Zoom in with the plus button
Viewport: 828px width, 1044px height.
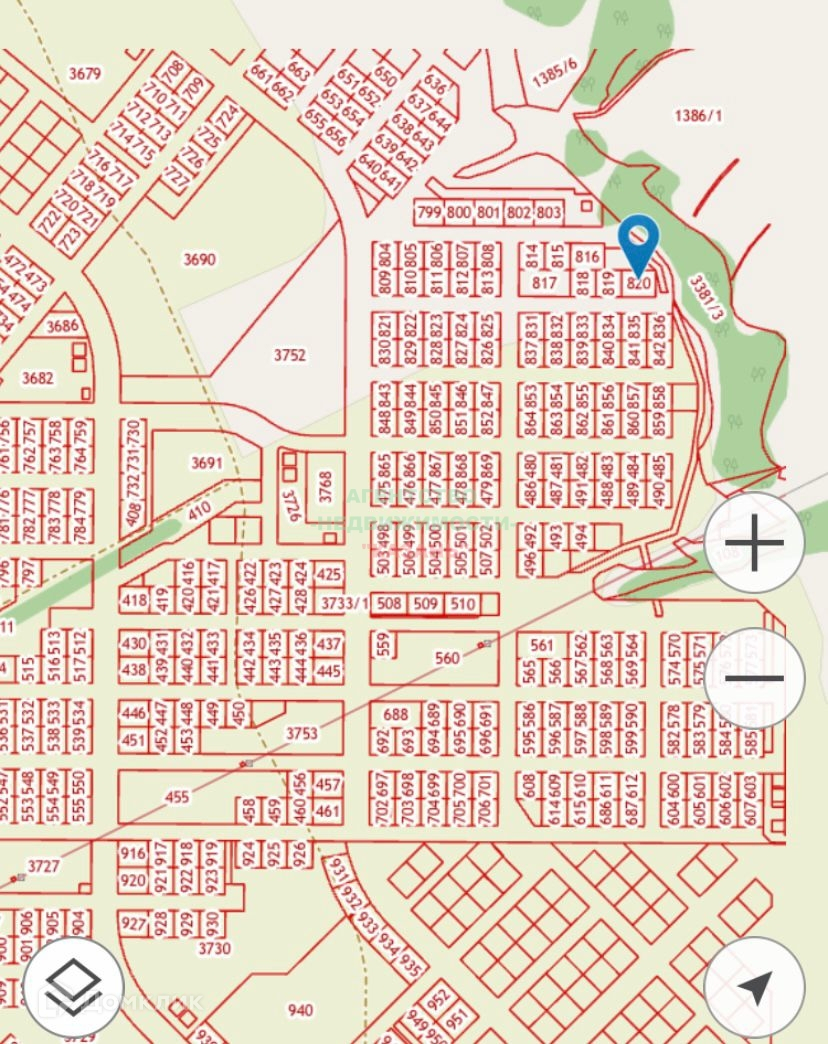[754, 543]
